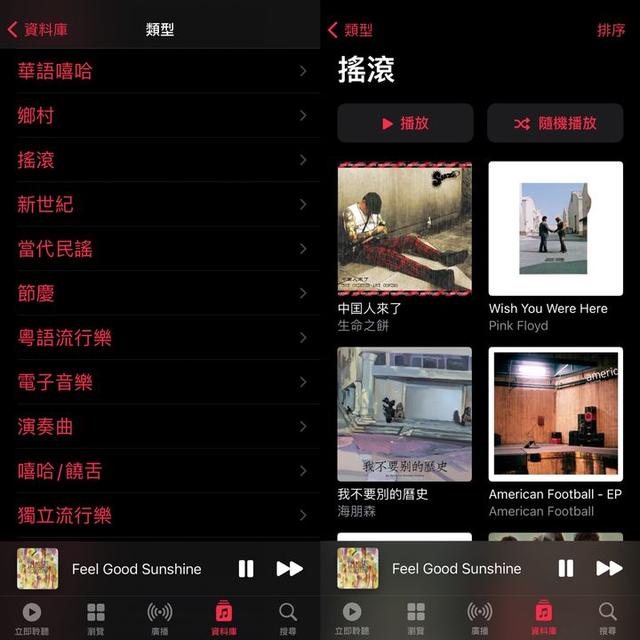Viewport: 640px width, 640px height.
Task: Open American Football - EP album
Action: (555, 414)
